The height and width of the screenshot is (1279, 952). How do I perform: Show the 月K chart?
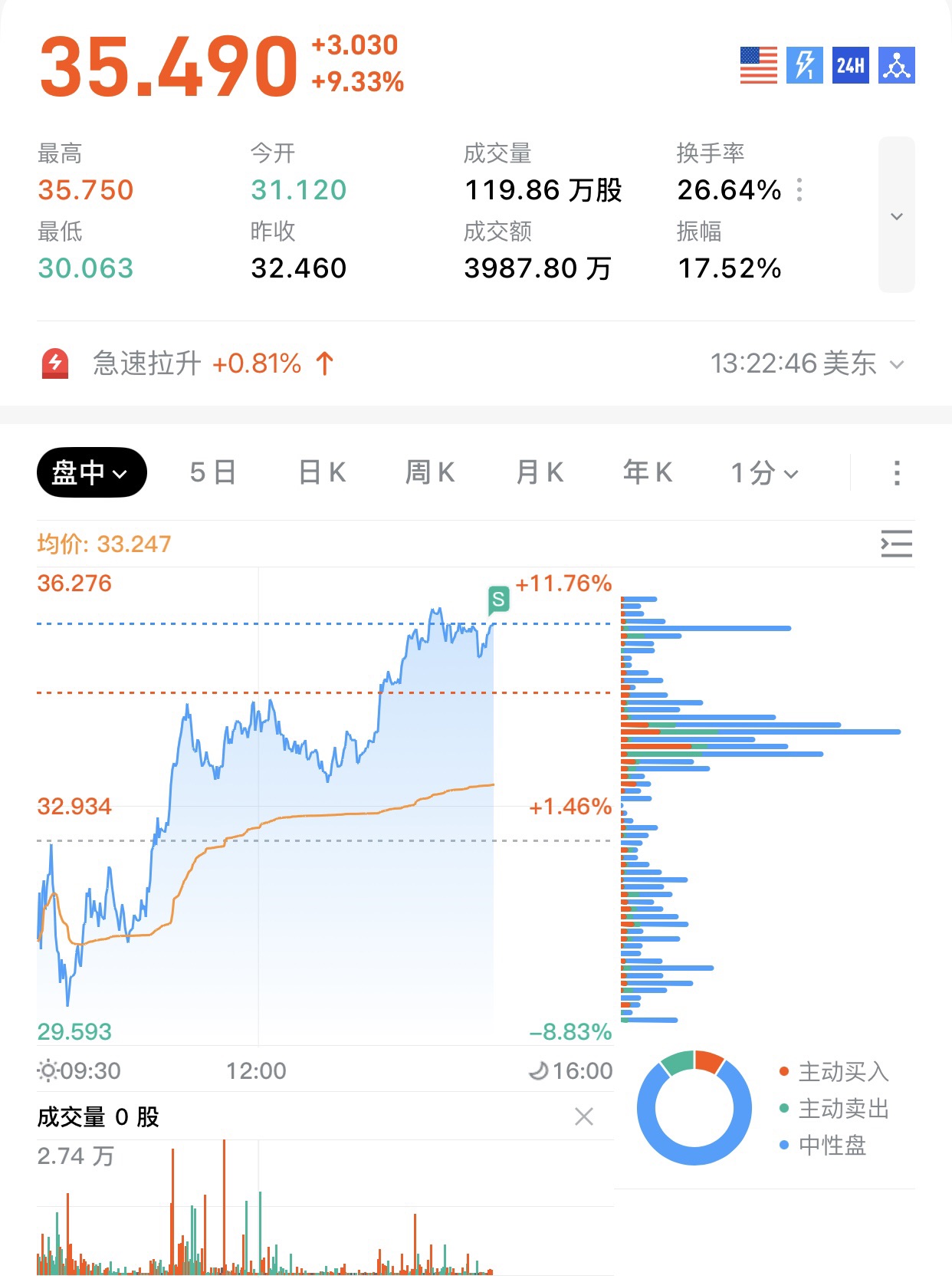pyautogui.click(x=540, y=472)
